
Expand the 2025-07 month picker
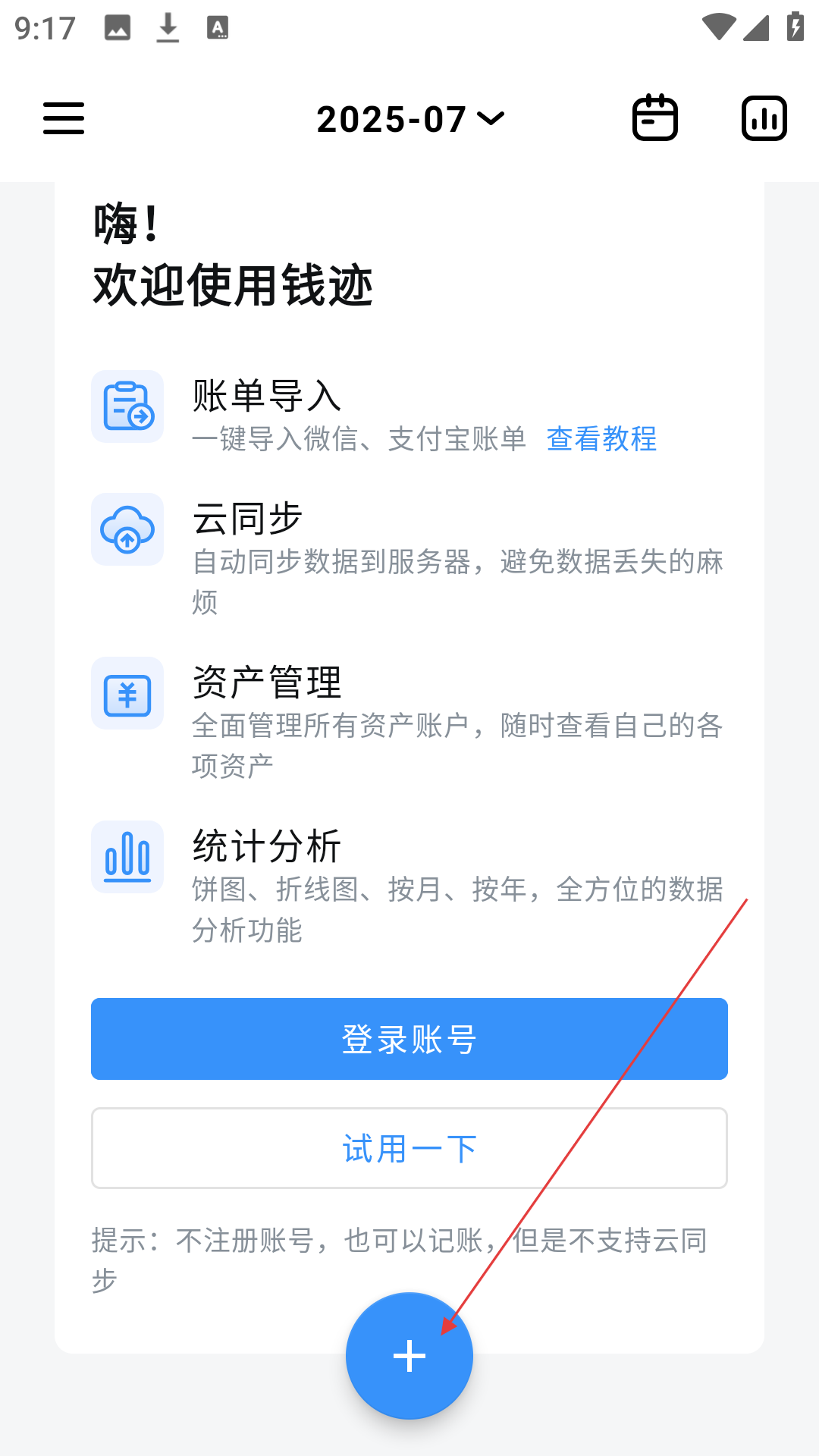(410, 119)
